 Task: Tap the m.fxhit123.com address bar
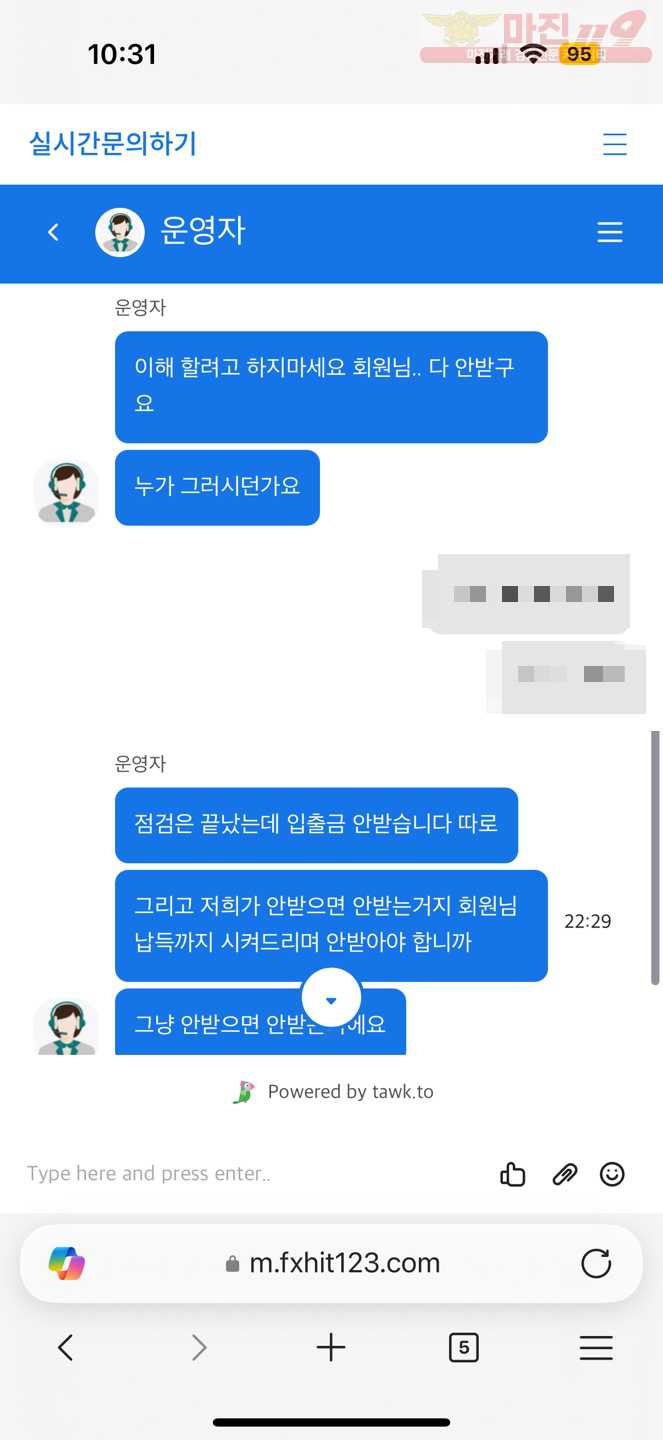tap(333, 1263)
